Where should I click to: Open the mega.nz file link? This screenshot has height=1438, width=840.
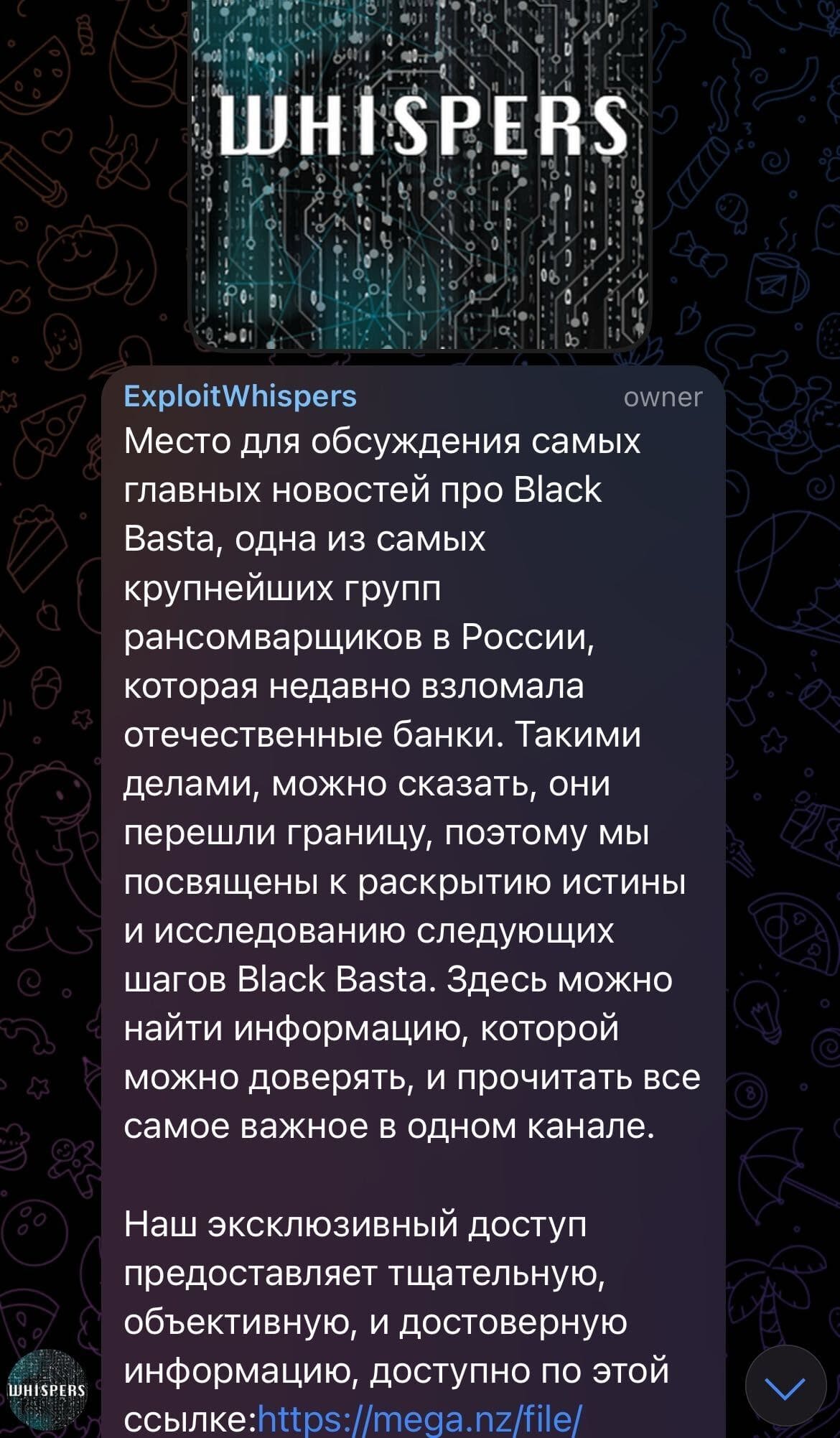coord(419,1419)
